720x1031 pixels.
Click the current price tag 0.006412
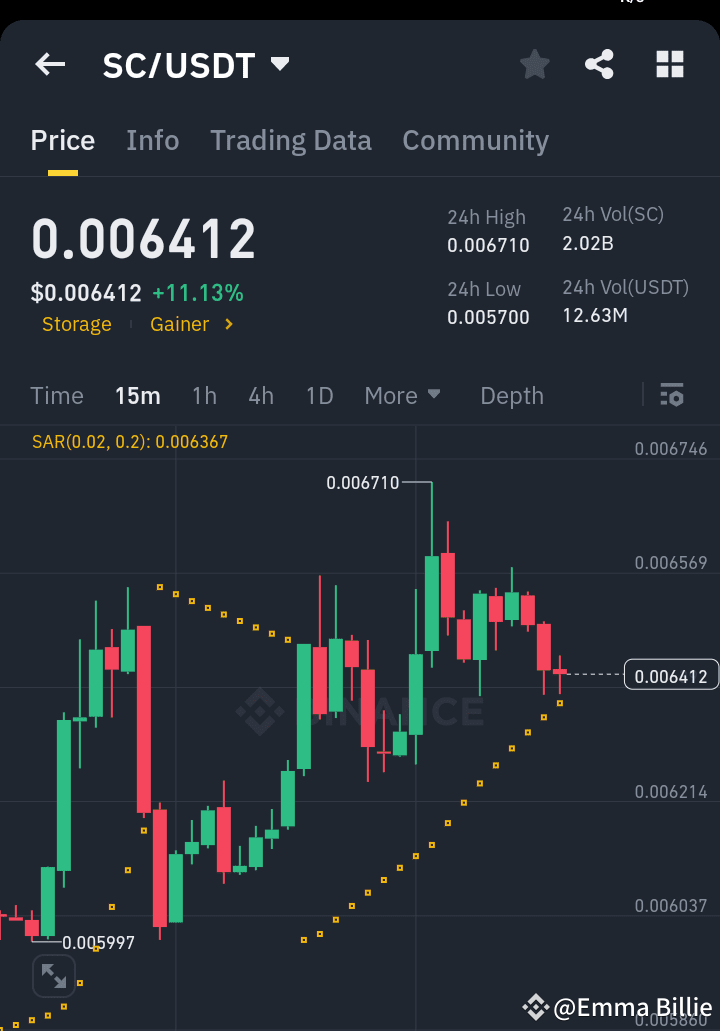click(671, 674)
